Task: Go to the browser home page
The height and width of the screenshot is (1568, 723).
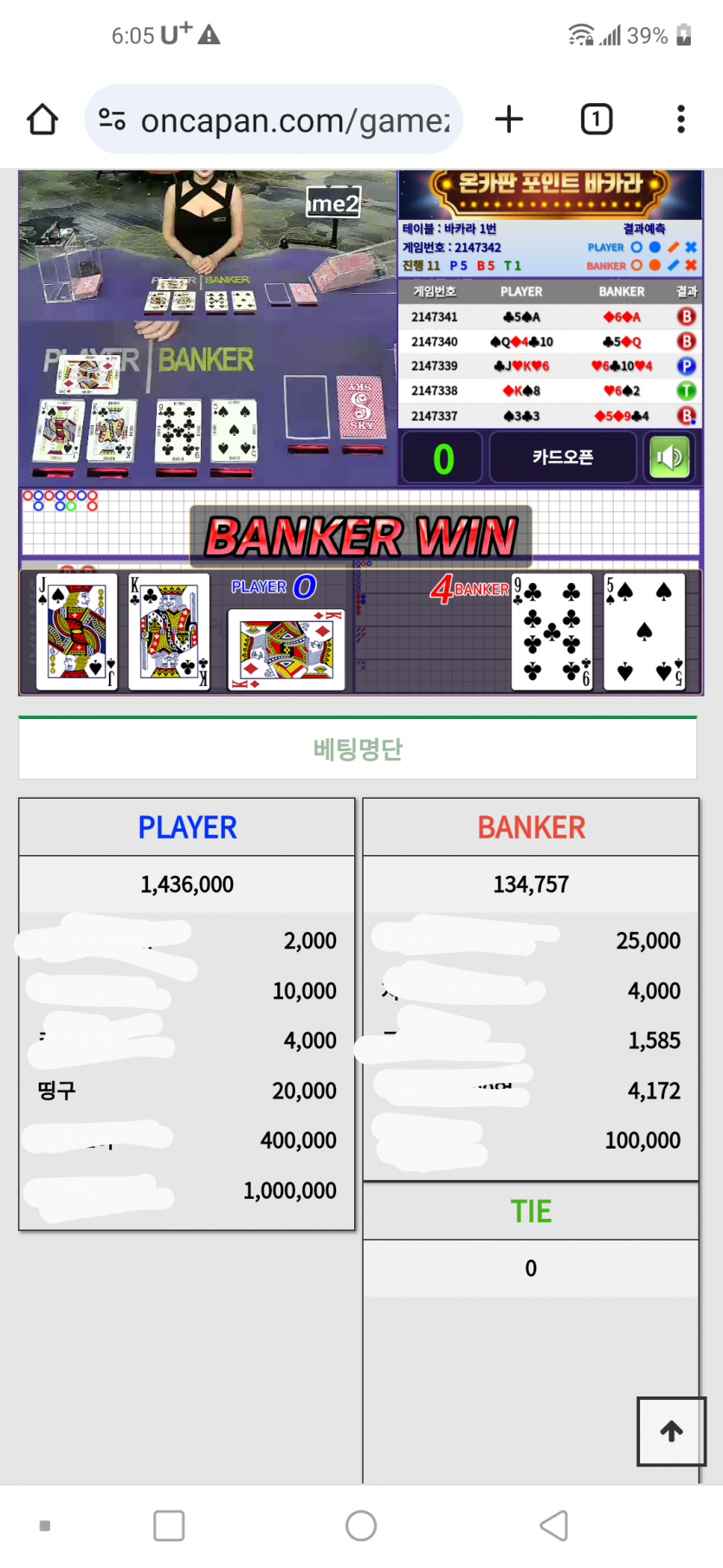Action: [42, 120]
